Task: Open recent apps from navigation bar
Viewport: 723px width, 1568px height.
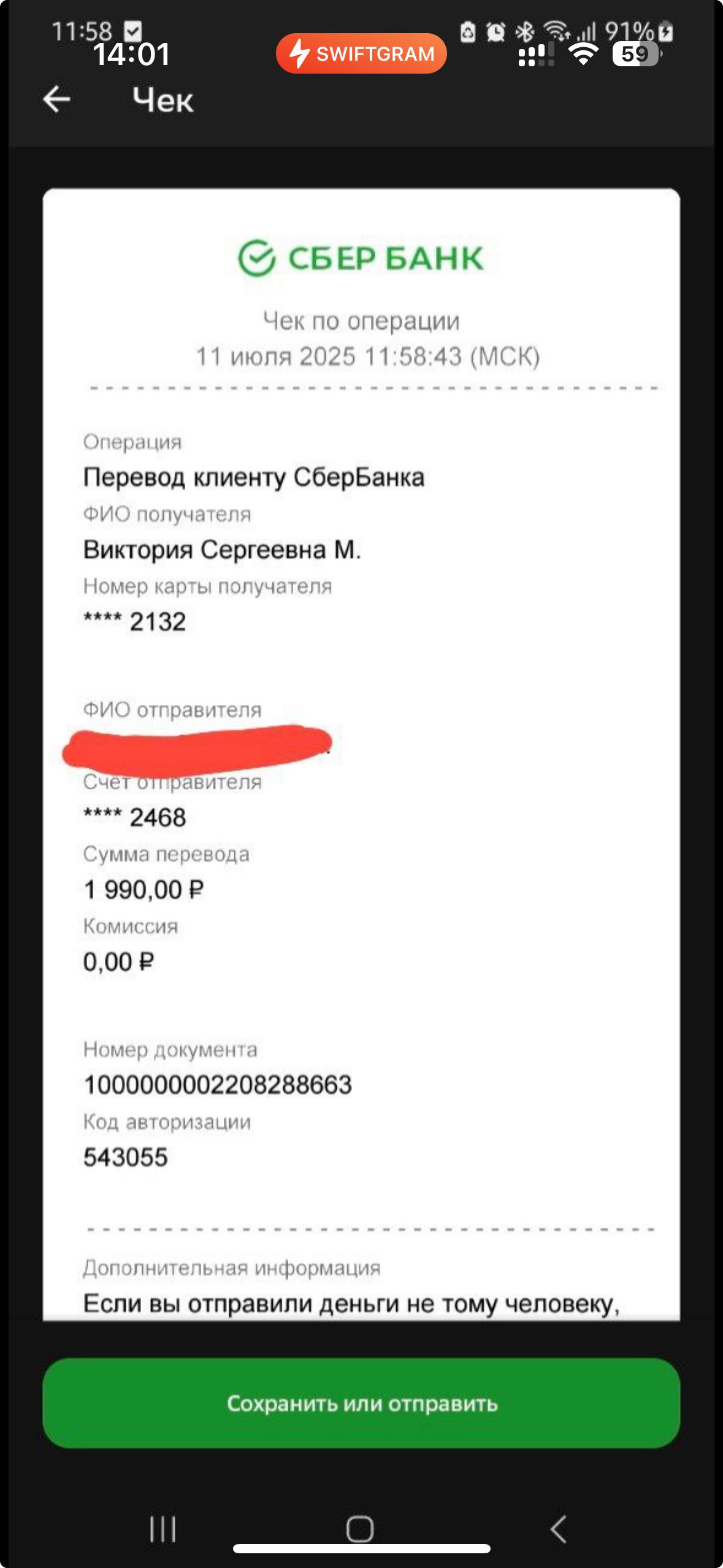Action: click(x=163, y=1528)
